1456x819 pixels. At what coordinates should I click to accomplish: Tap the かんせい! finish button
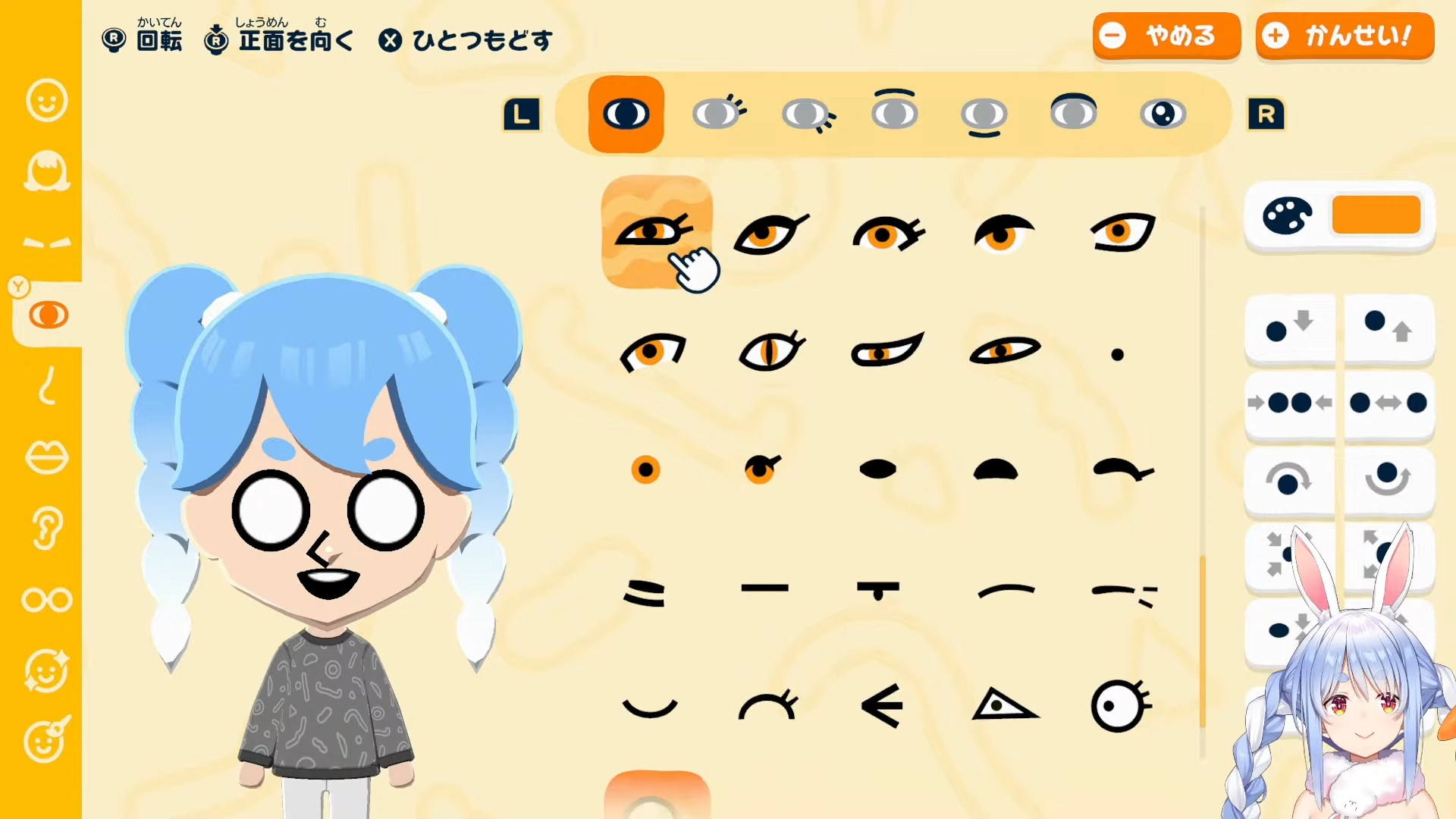(x=1344, y=36)
